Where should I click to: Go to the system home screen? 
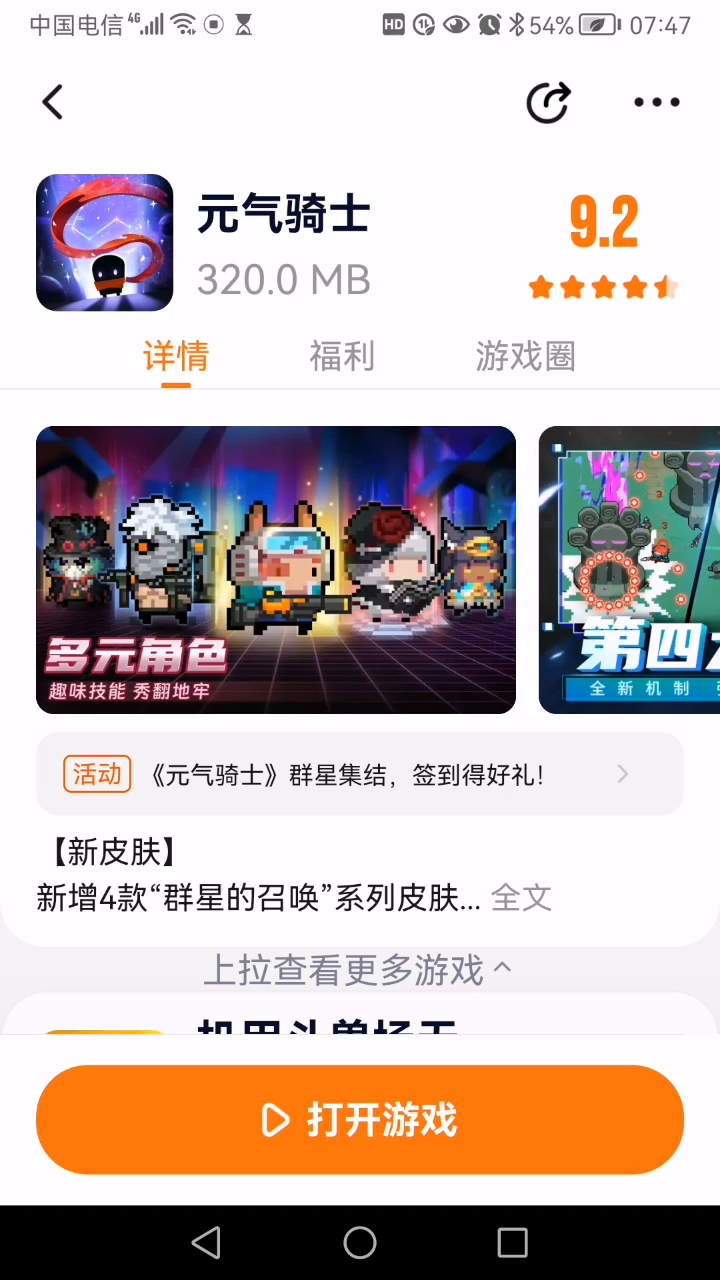[x=360, y=1243]
